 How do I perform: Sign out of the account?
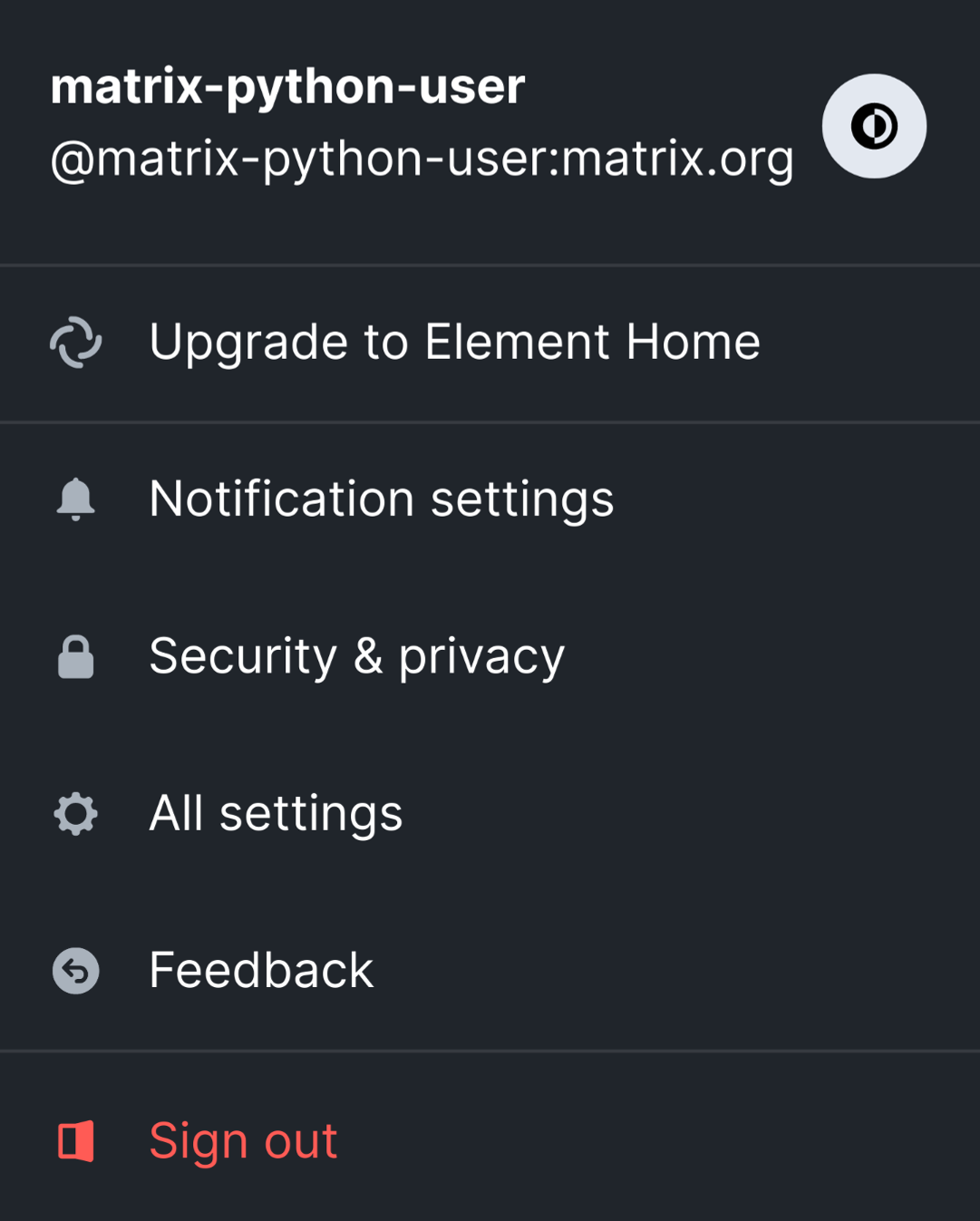243,1140
